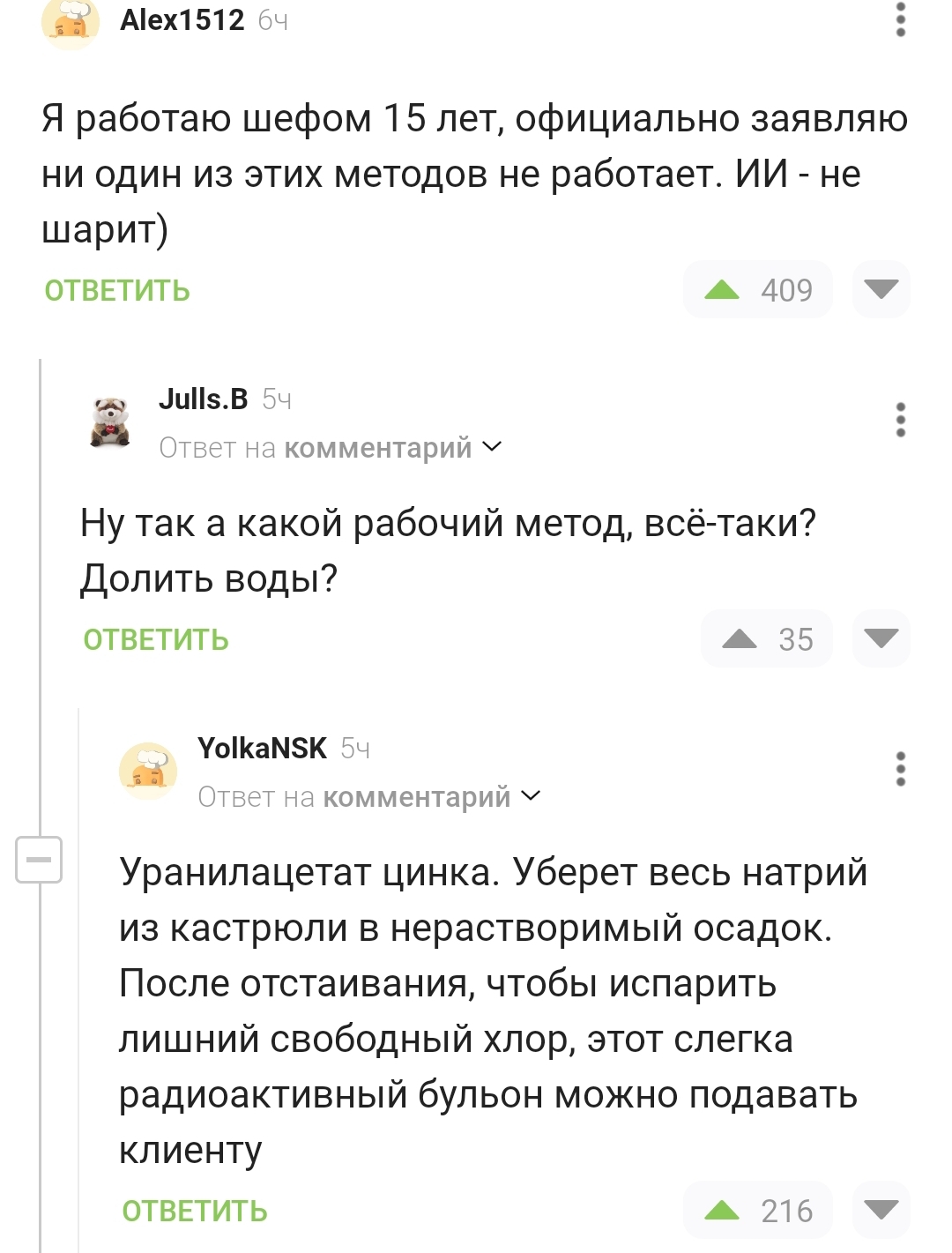Upvote YolkaNSK's comment with 216 votes
This screenshot has width=952, height=1253.
(x=758, y=1210)
